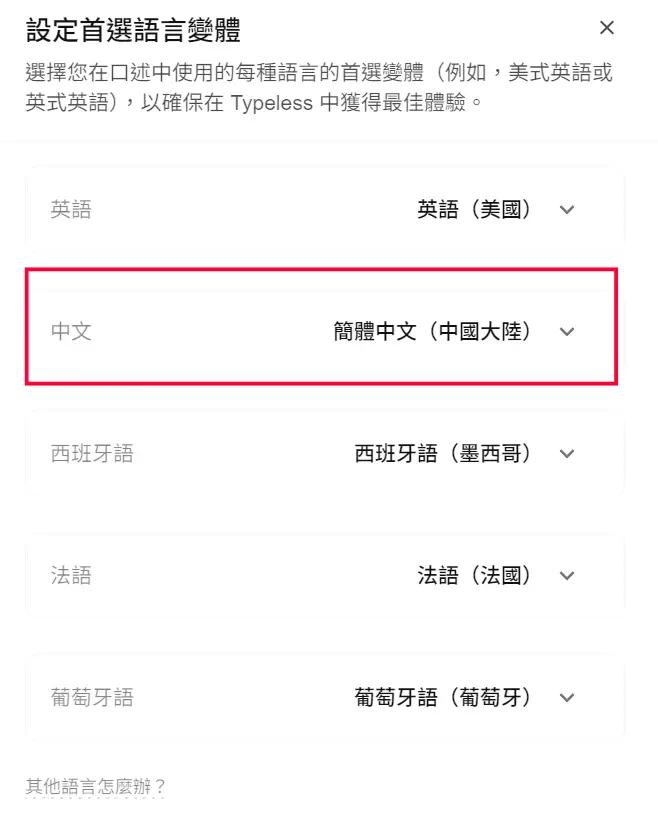Viewport: 658px width, 815px height.
Task: Open the 英語 variant dropdown
Action: click(x=566, y=210)
